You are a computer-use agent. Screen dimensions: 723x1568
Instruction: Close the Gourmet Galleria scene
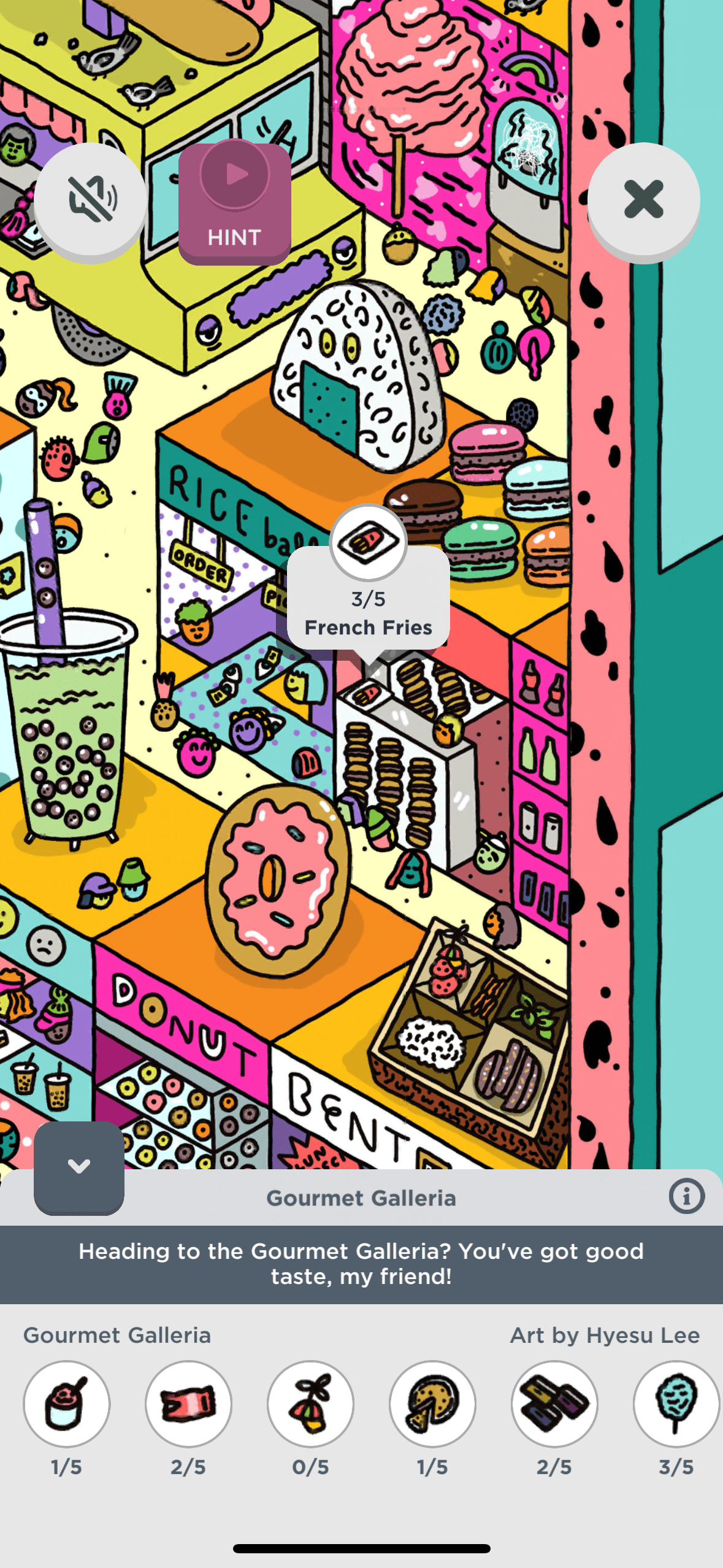643,199
